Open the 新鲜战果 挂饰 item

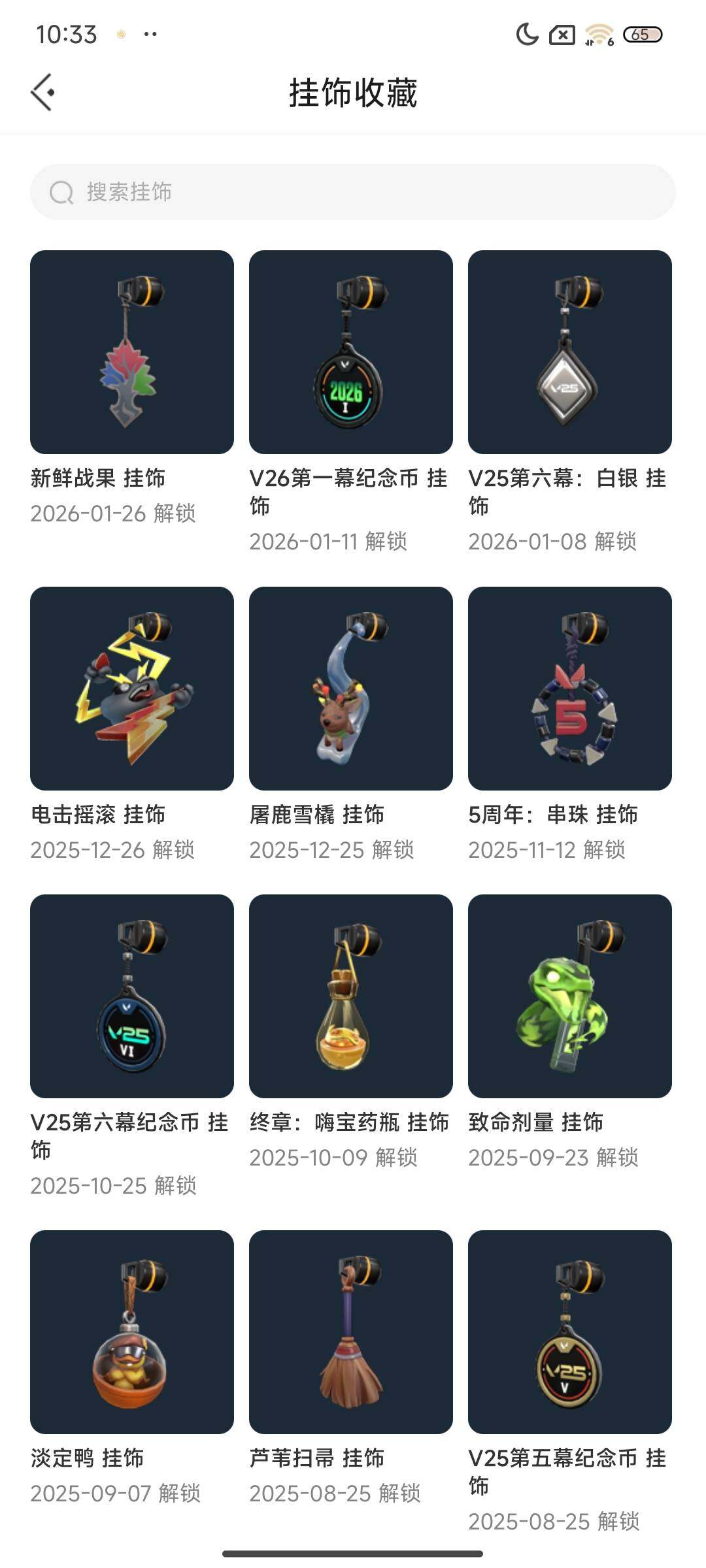click(132, 352)
